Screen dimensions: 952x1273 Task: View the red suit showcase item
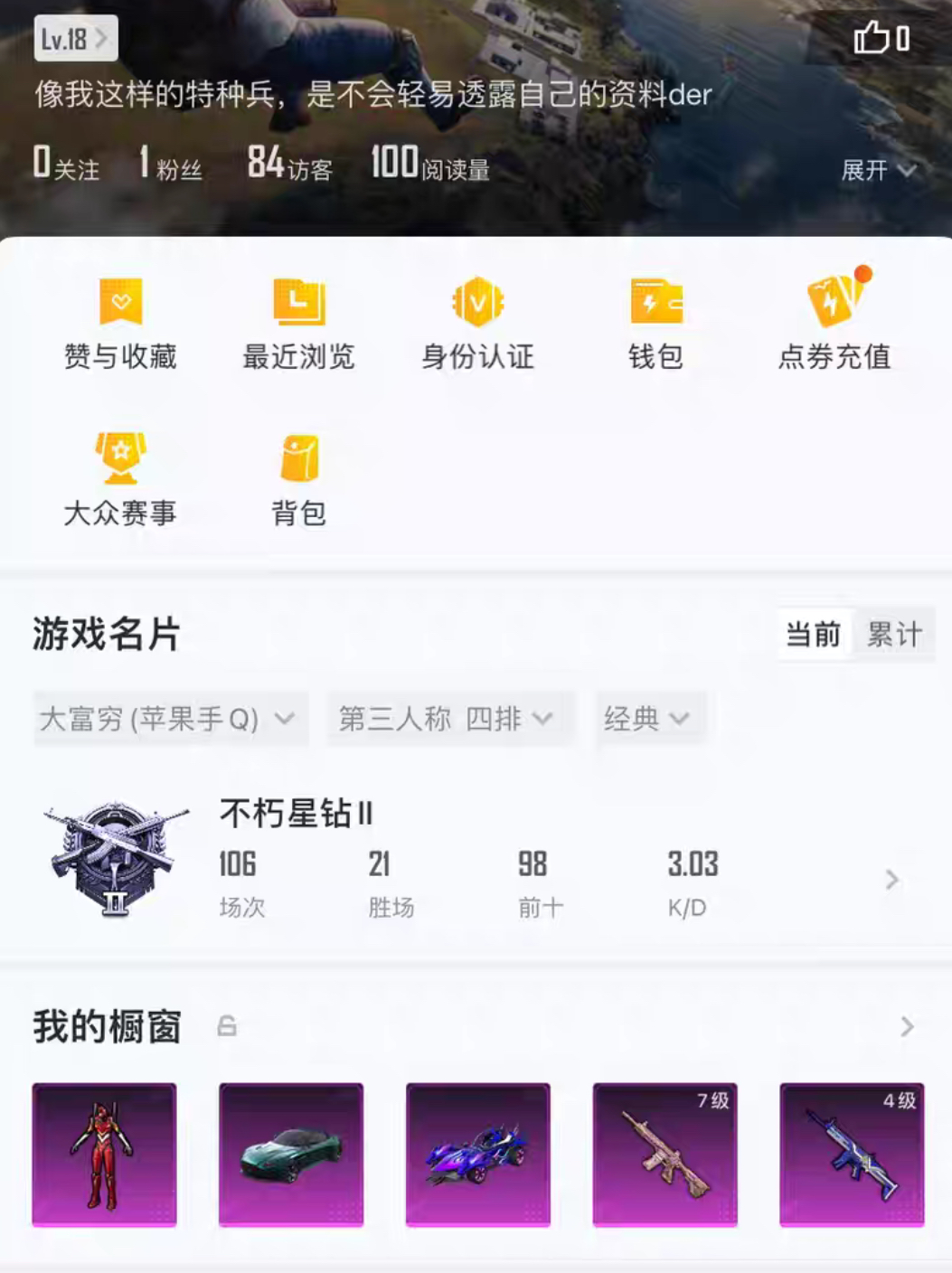tap(104, 1155)
